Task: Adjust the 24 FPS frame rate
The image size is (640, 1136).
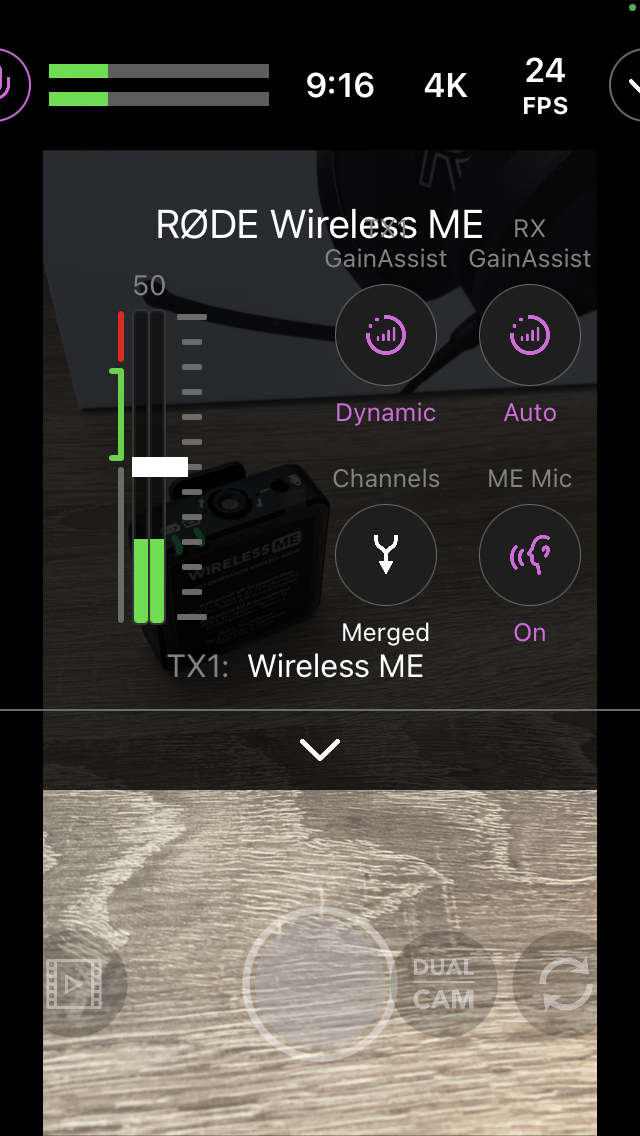Action: (x=545, y=85)
